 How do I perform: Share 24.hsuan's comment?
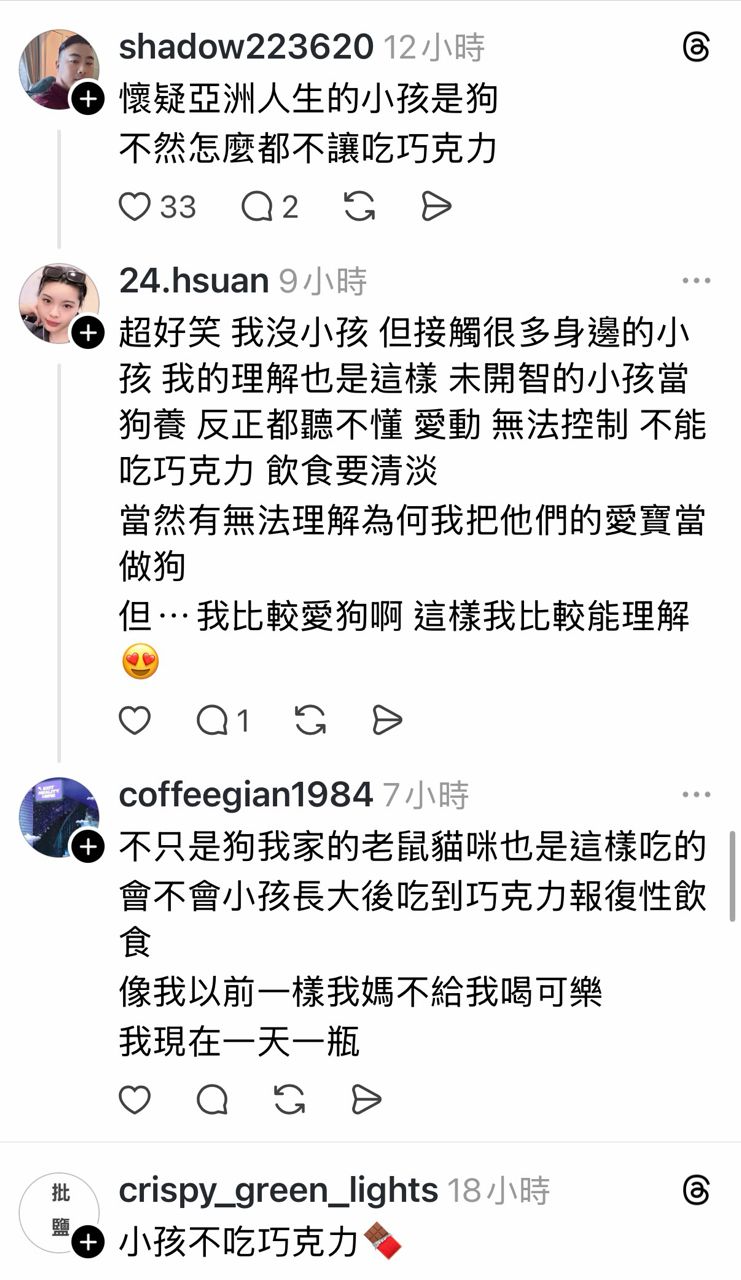pos(387,720)
